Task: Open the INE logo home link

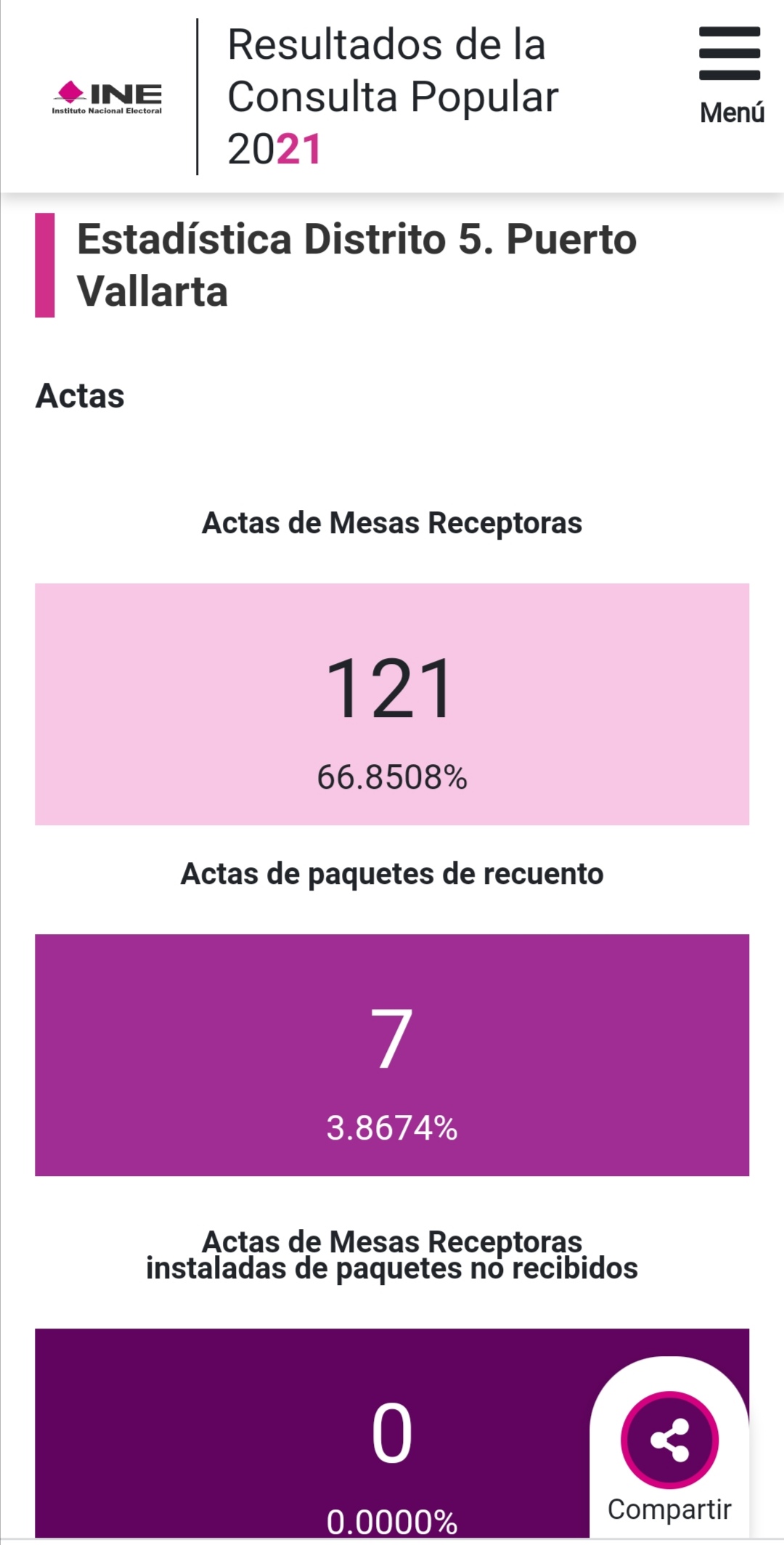Action: point(107,97)
